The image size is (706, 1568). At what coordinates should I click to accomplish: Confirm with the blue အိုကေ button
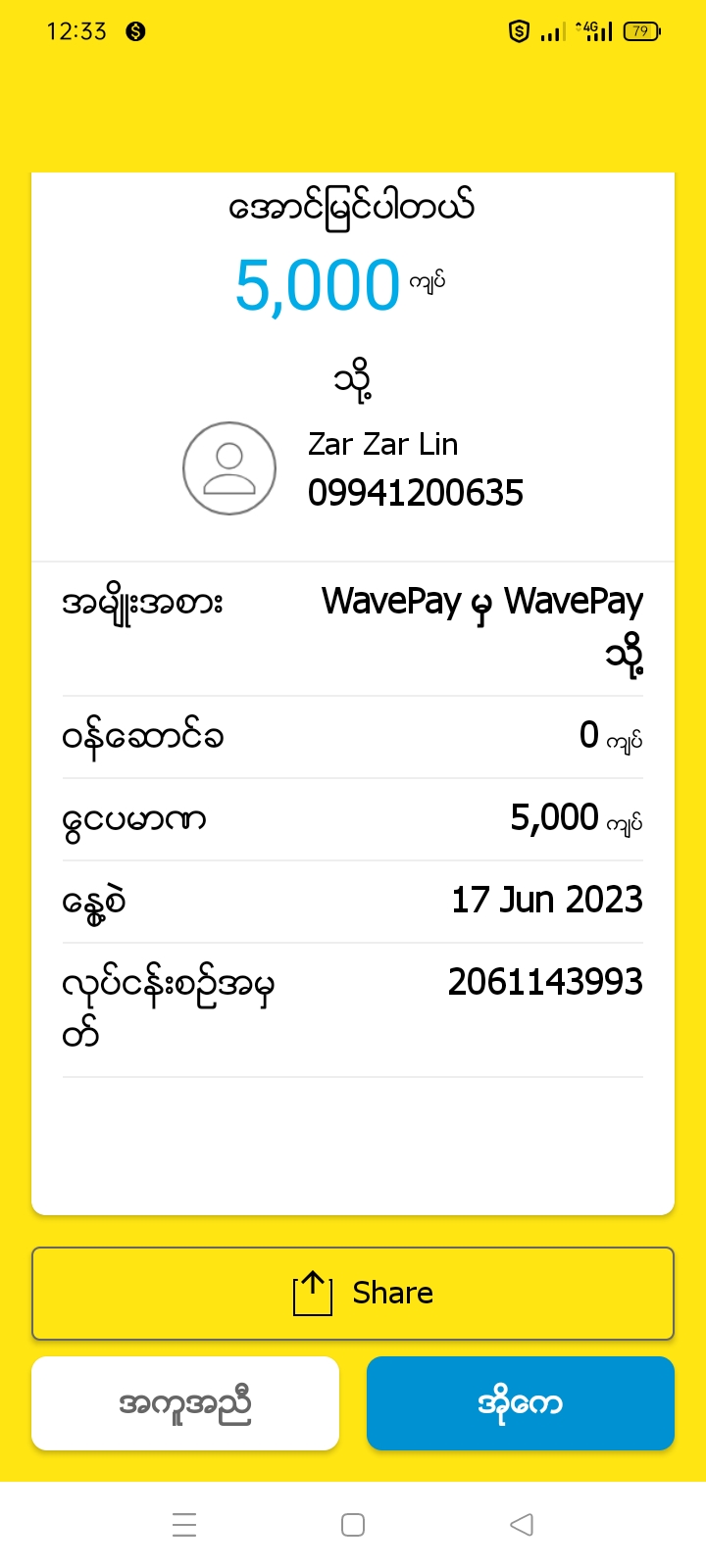[520, 1403]
